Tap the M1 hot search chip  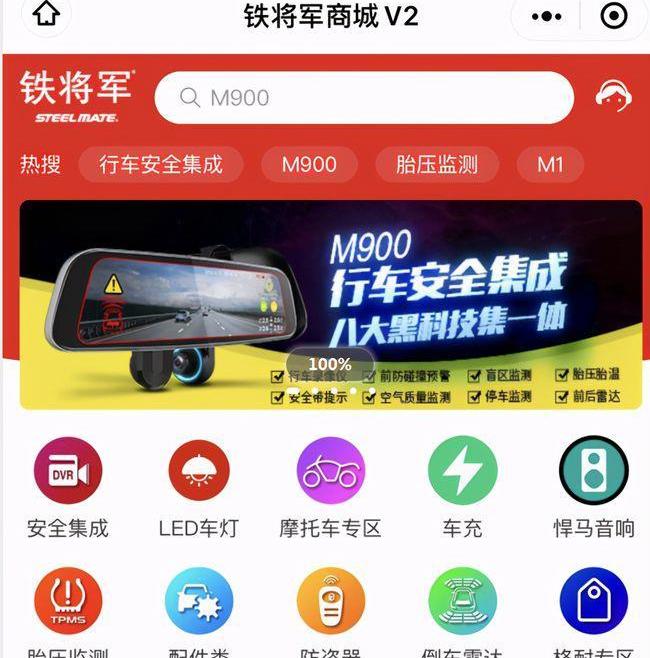[550, 165]
